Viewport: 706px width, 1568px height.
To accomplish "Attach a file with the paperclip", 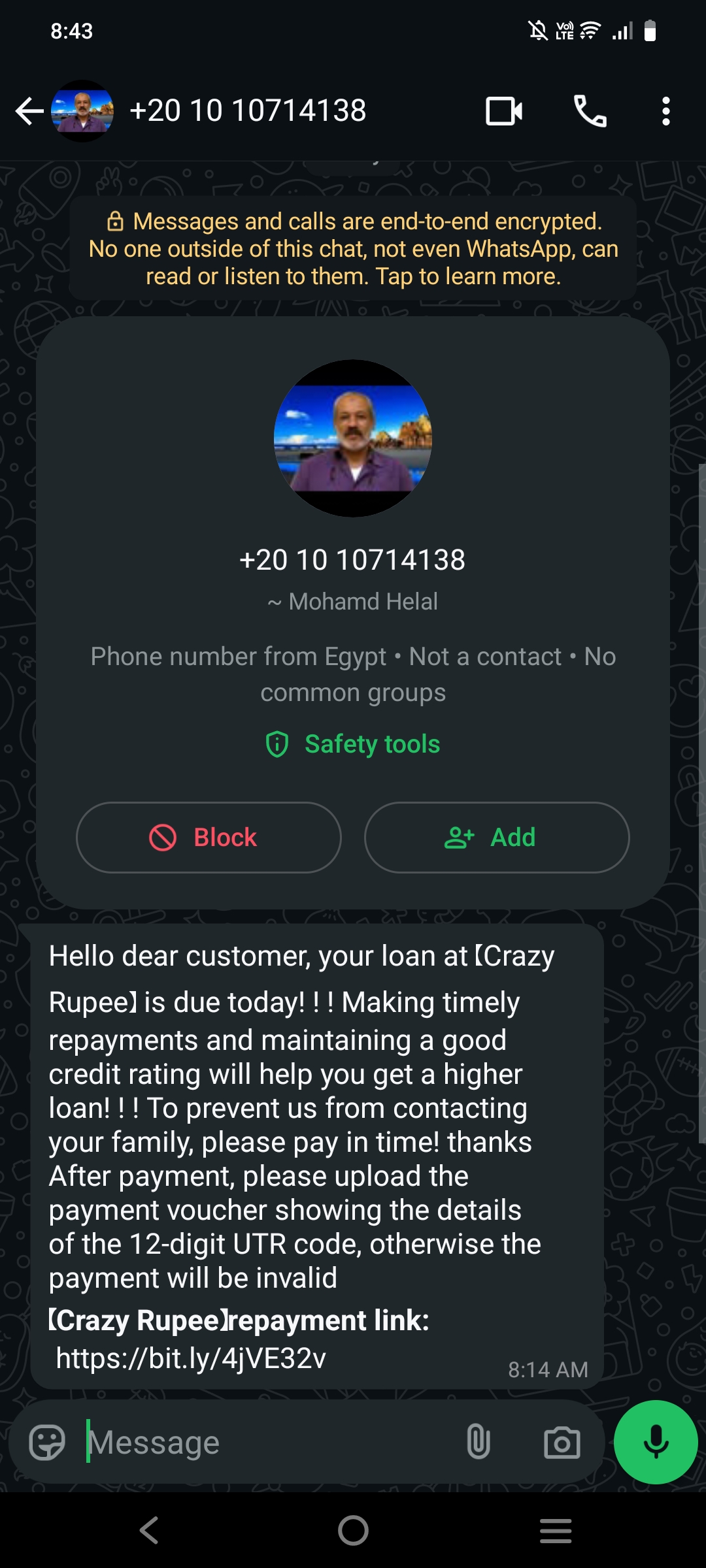I will coord(479,1443).
